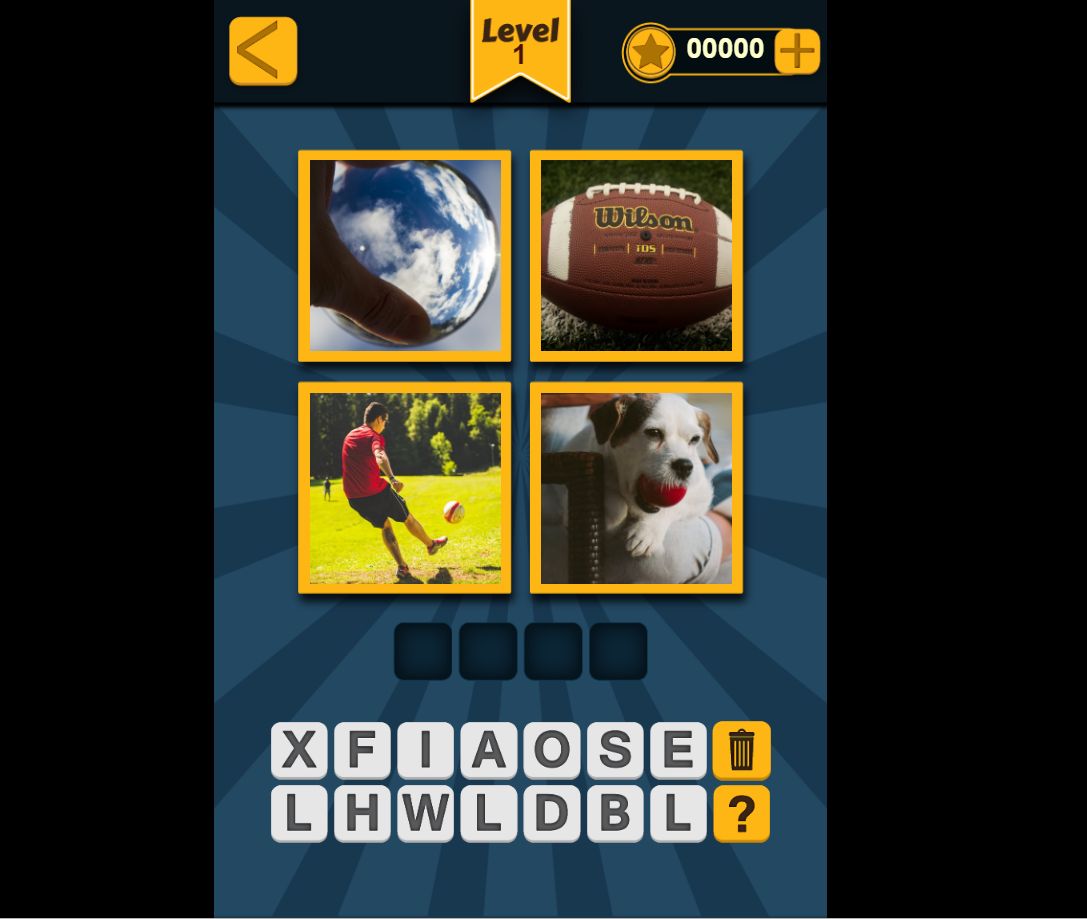
Task: Tap the letter H tile
Action: pyautogui.click(x=361, y=814)
